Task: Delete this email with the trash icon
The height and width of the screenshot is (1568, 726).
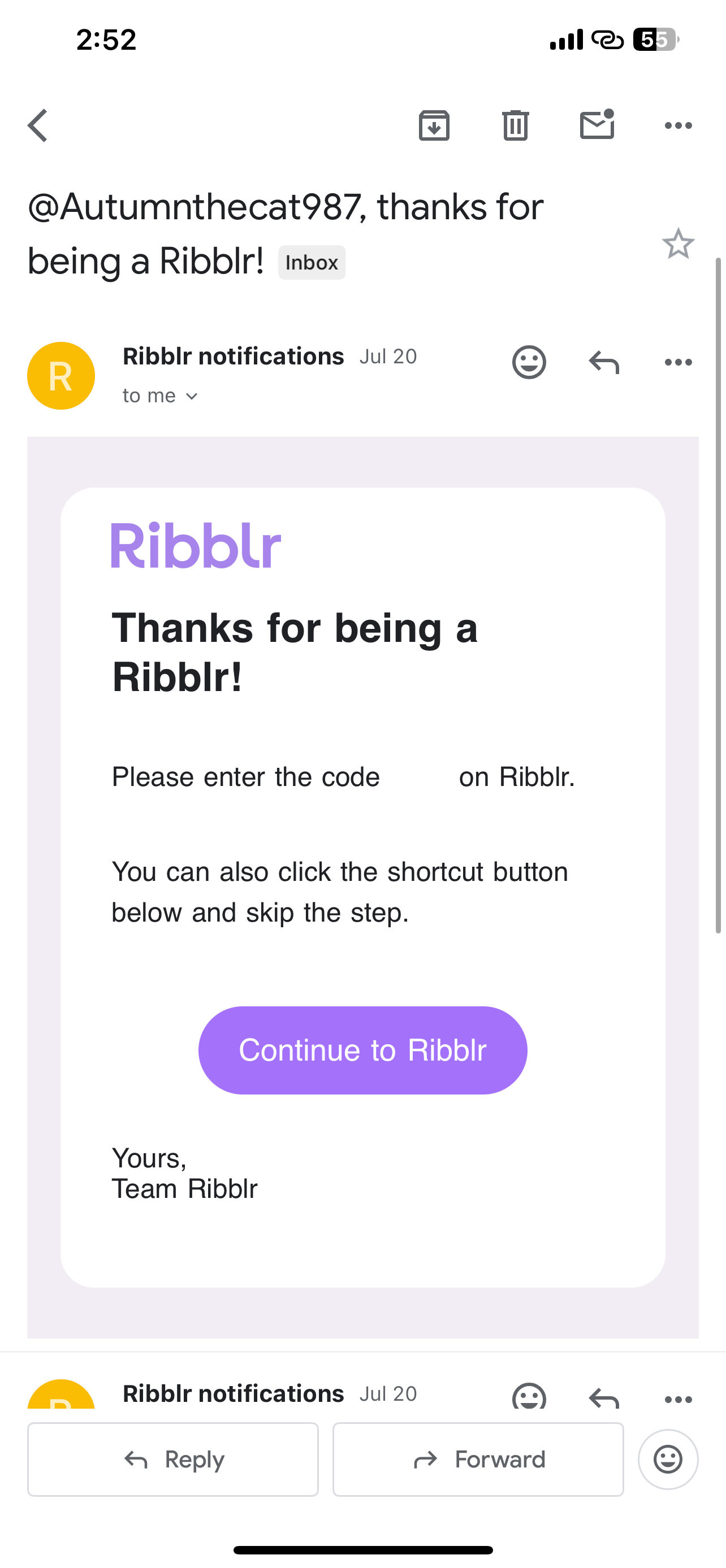Action: [515, 125]
